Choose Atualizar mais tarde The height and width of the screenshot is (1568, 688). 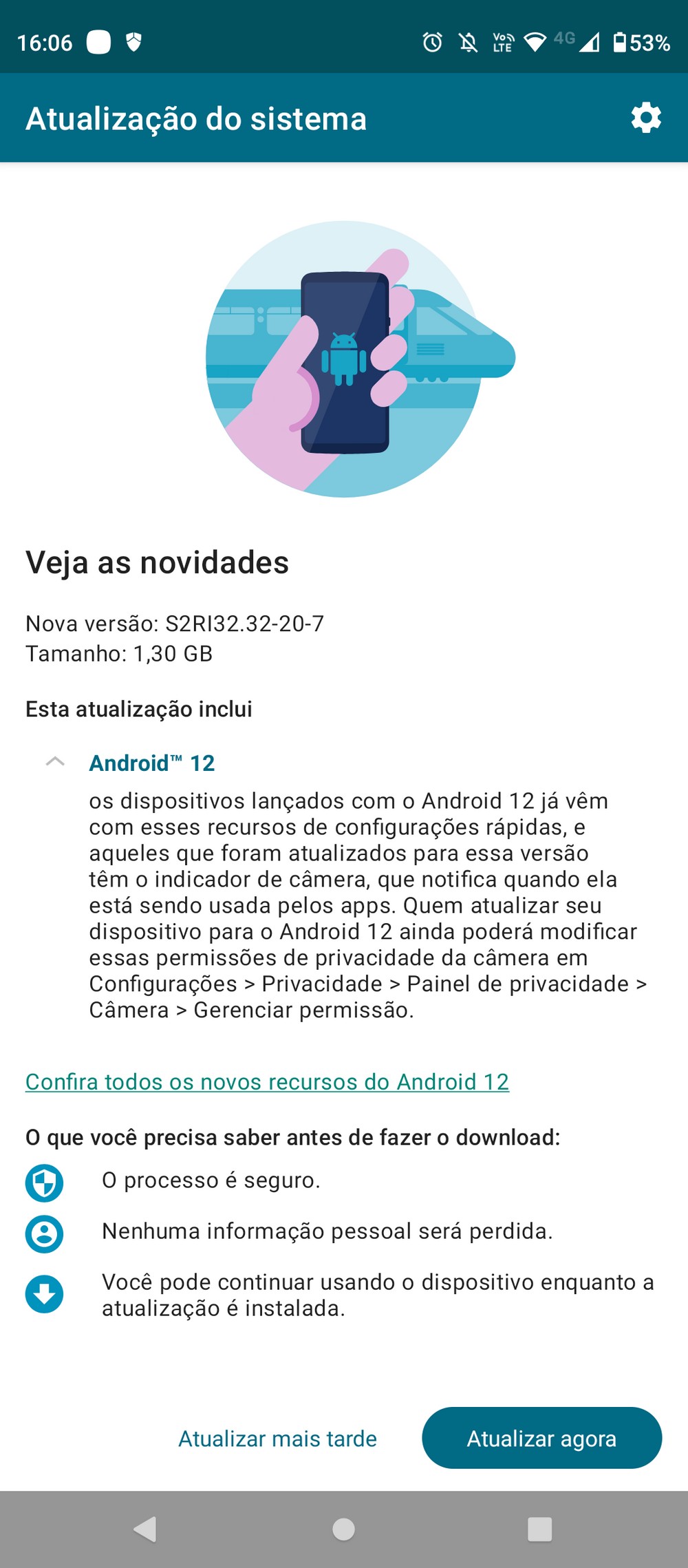coord(277,1438)
